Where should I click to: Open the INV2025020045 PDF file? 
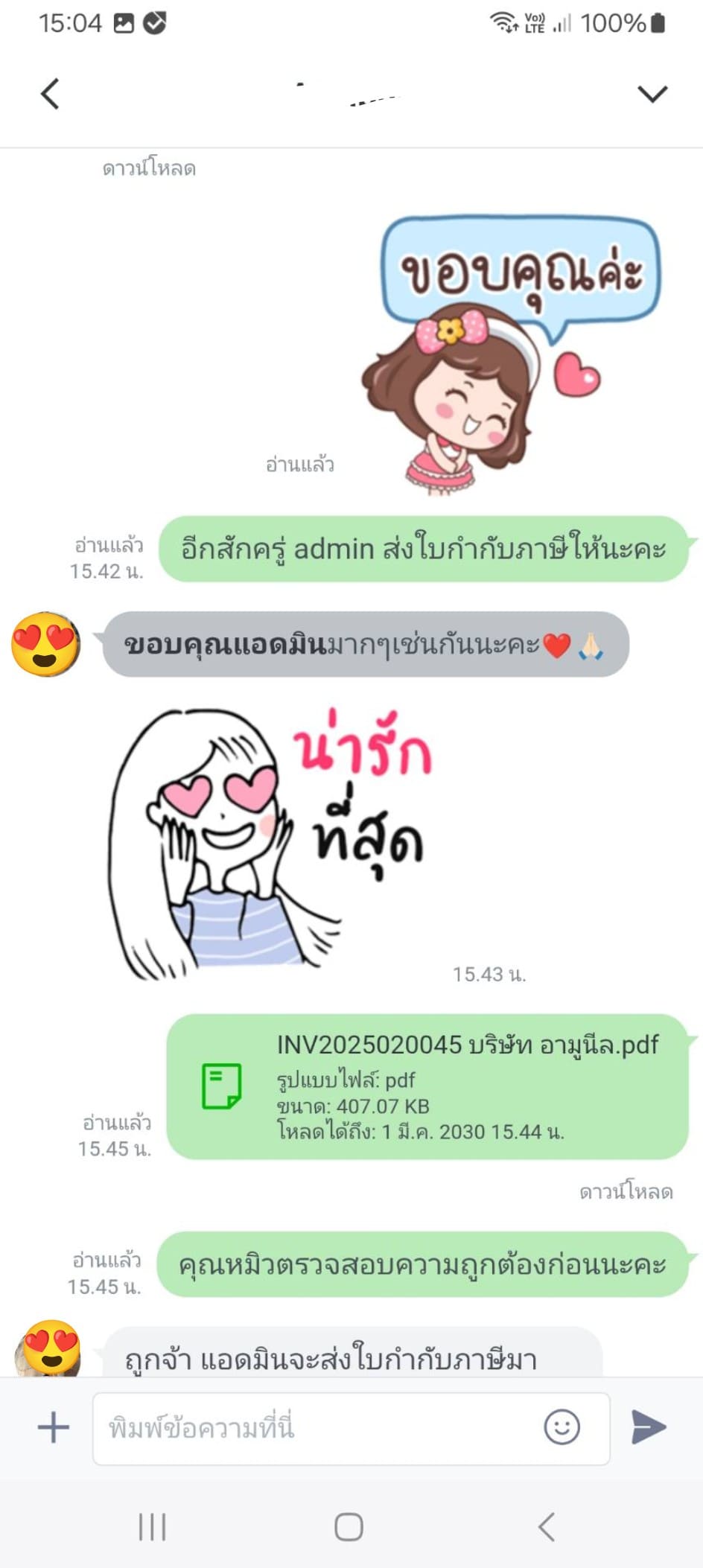click(x=427, y=1086)
